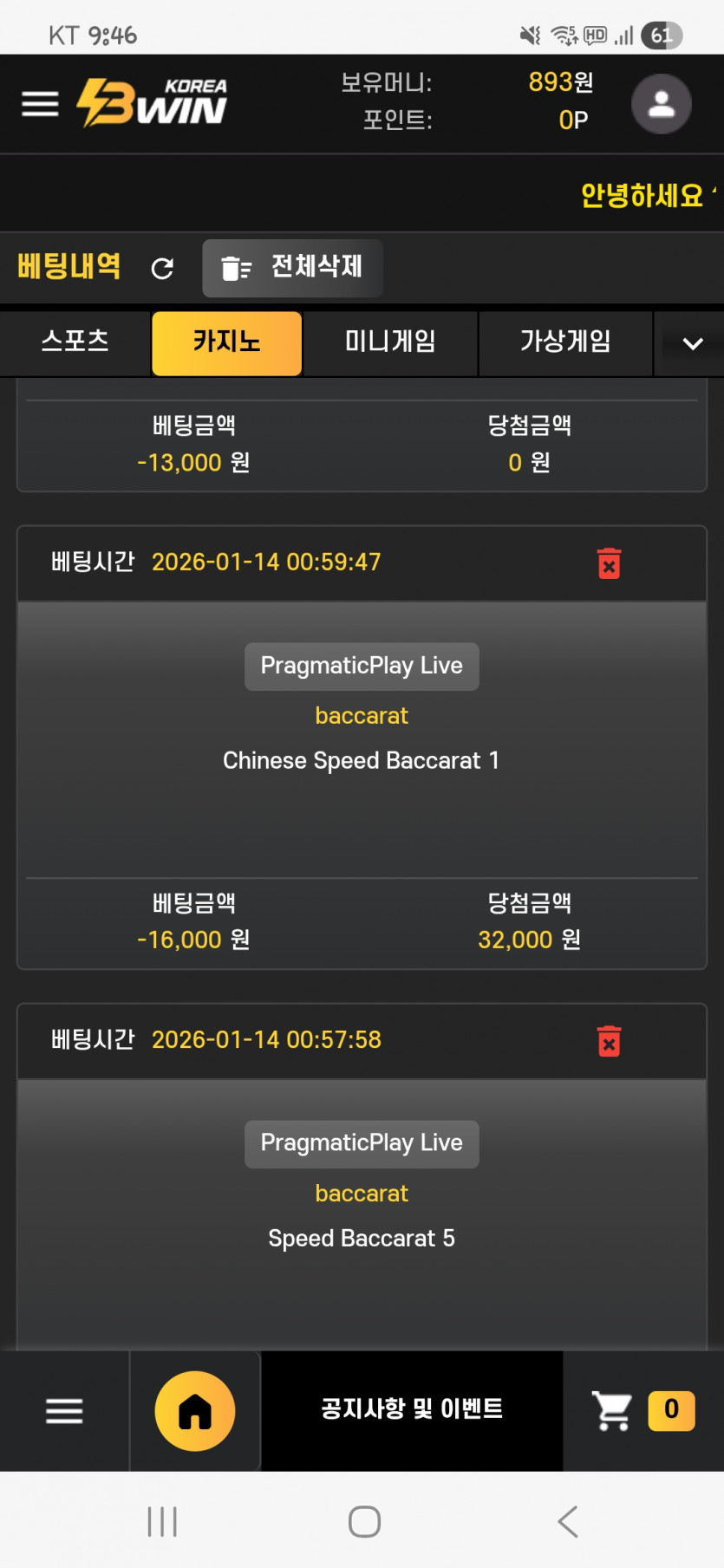Delete the 00:59:47 bet record
724x1568 pixels.
610,563
